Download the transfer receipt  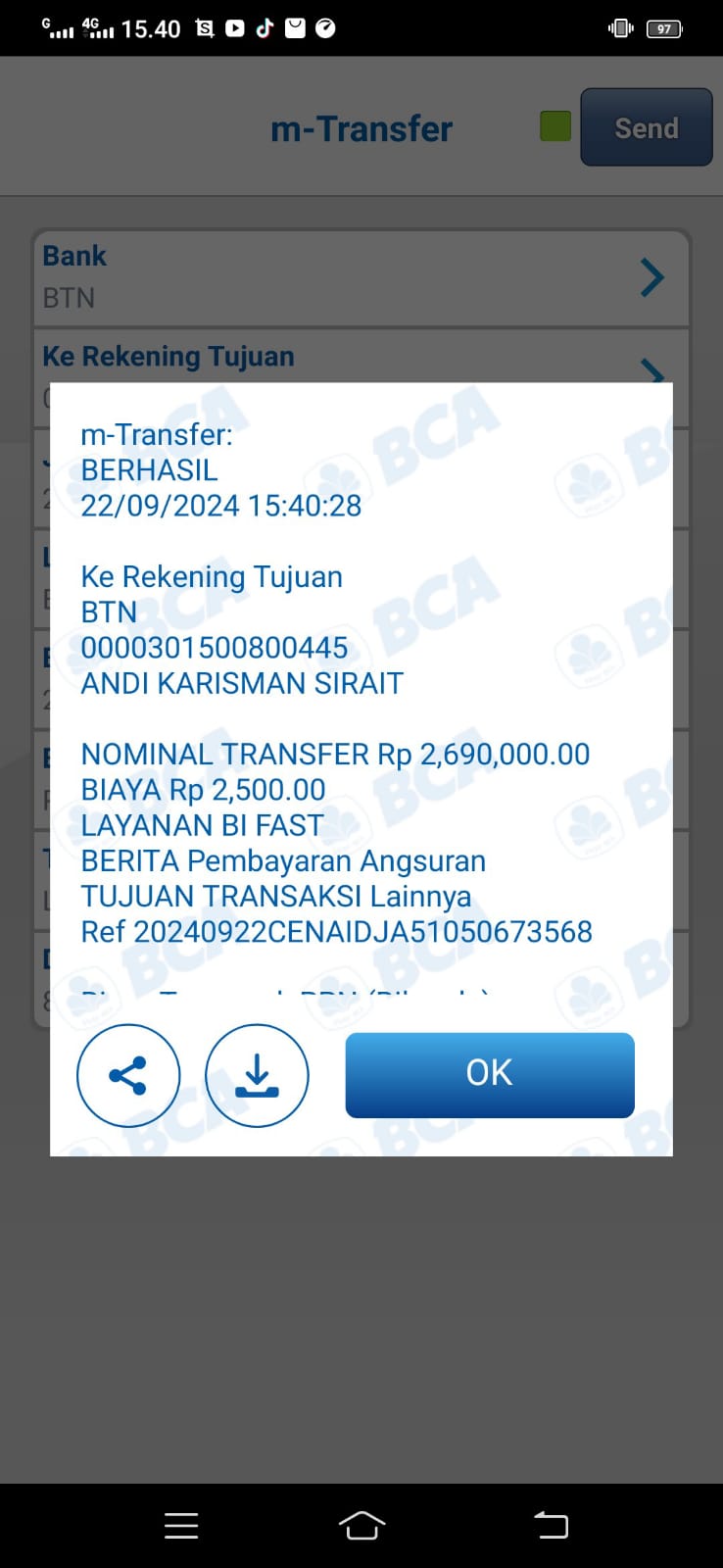tap(257, 1075)
